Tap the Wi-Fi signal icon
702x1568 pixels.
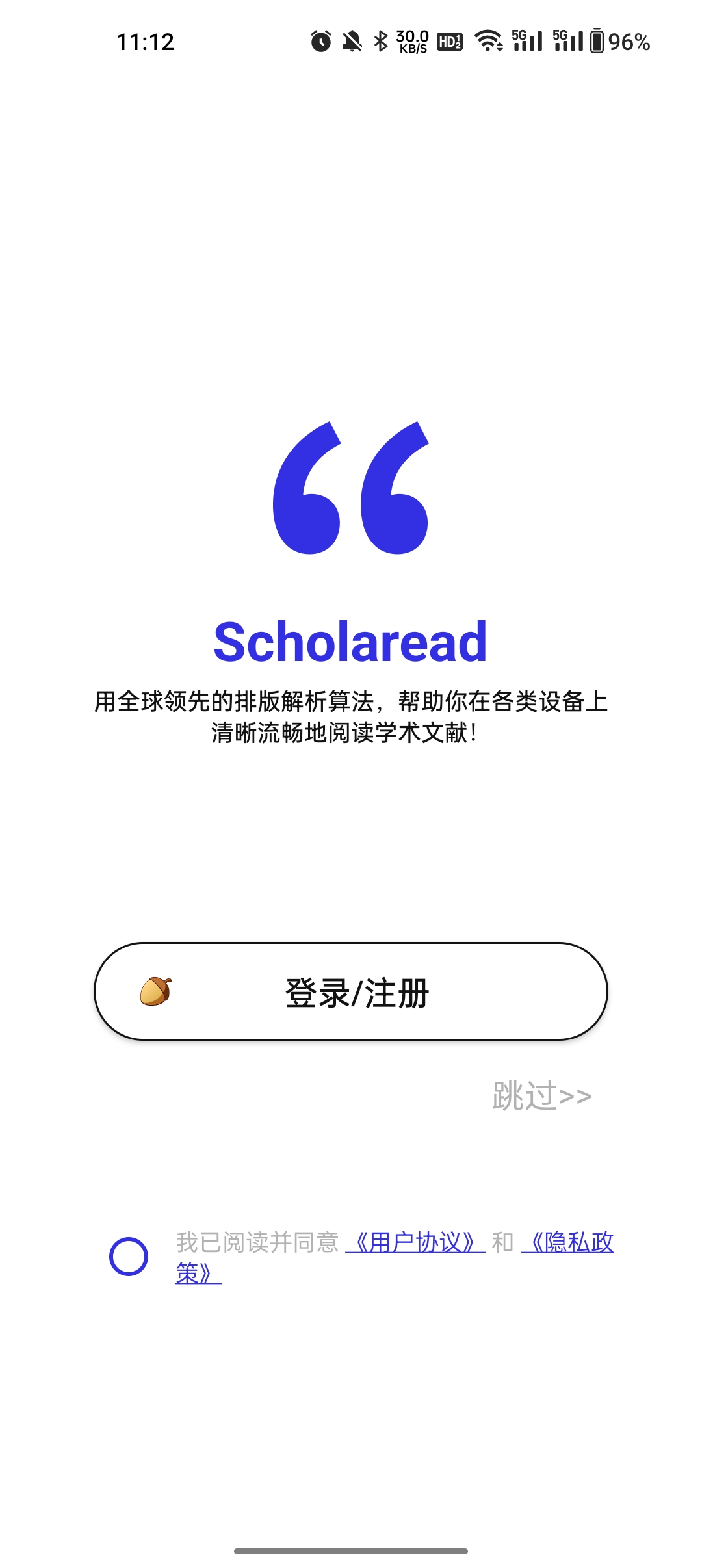click(x=488, y=41)
